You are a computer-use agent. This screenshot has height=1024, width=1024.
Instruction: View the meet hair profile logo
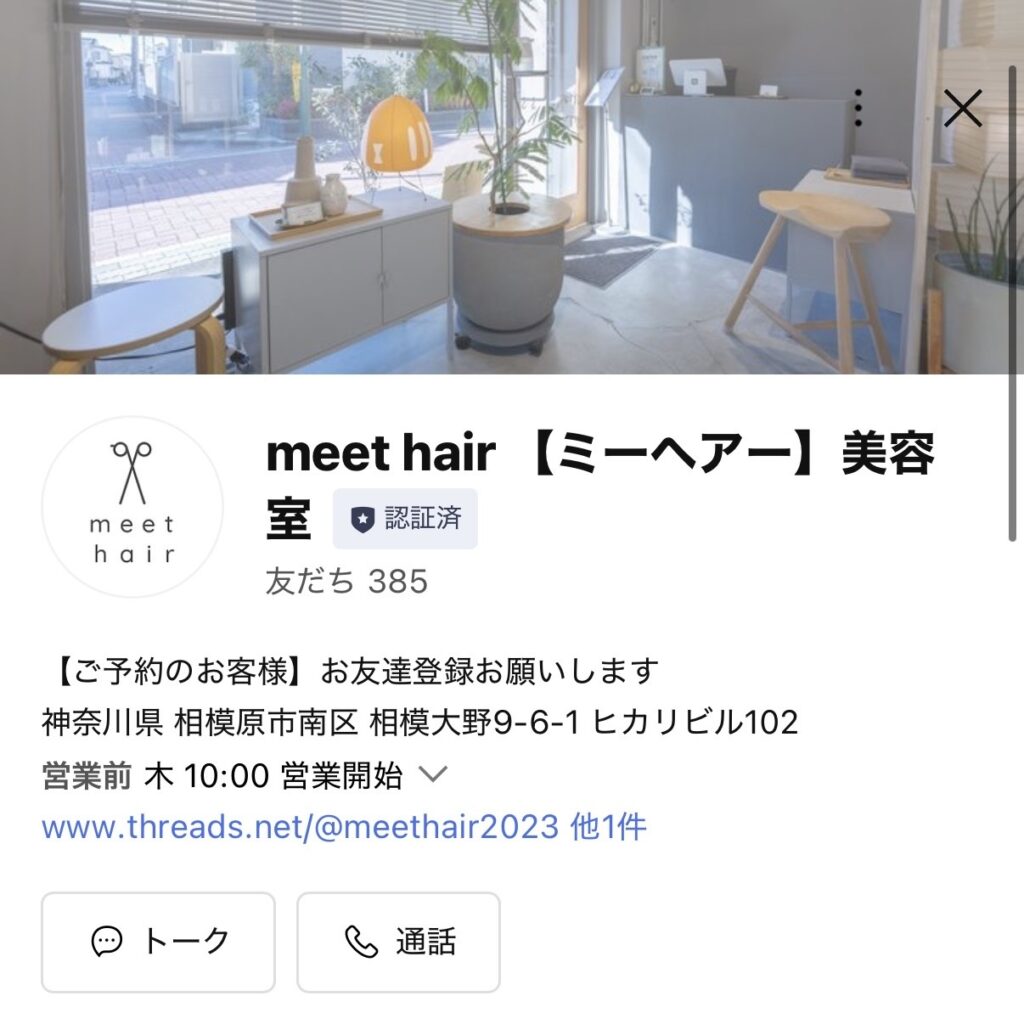132,507
